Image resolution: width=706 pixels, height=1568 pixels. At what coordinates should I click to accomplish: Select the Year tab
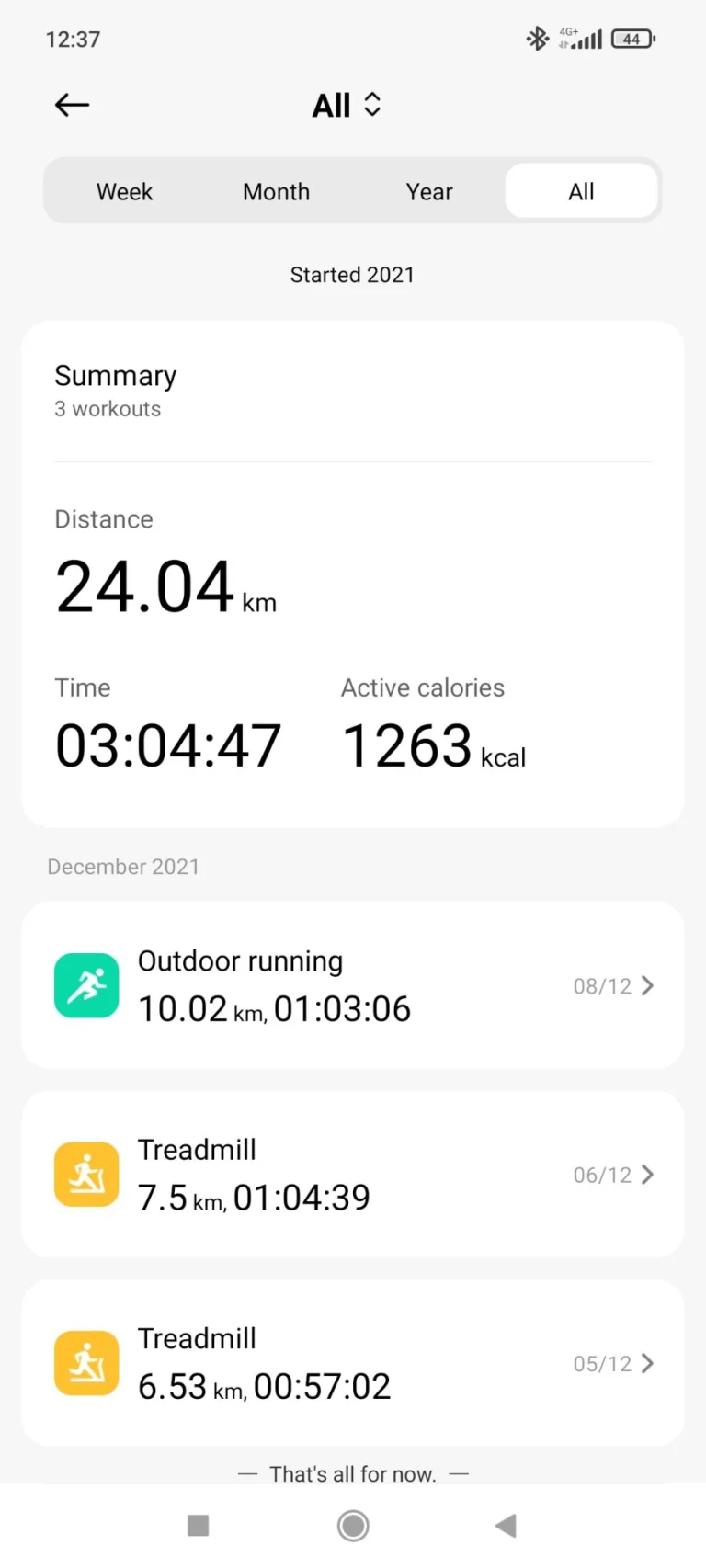point(428,191)
